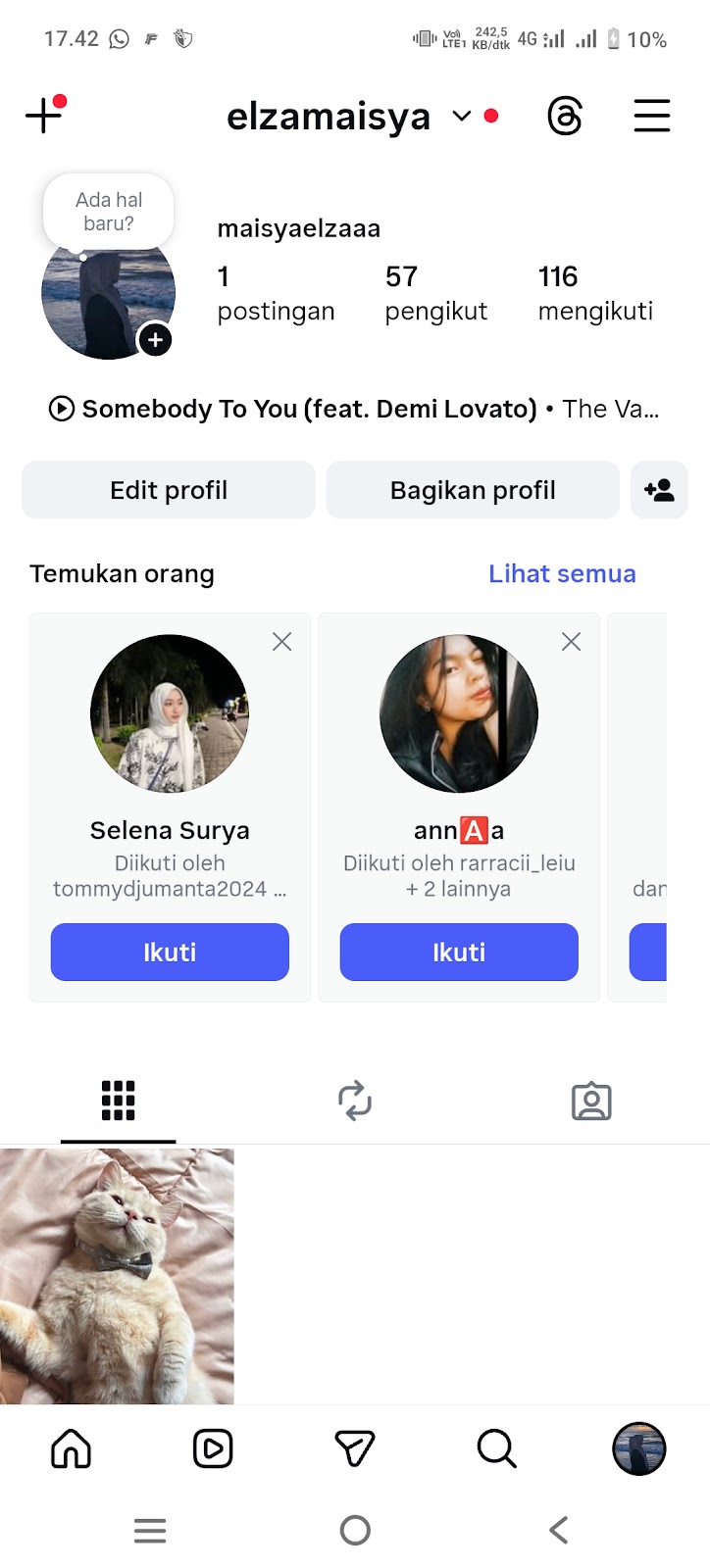
Task: Tap the Bagikan profil button
Action: (473, 490)
